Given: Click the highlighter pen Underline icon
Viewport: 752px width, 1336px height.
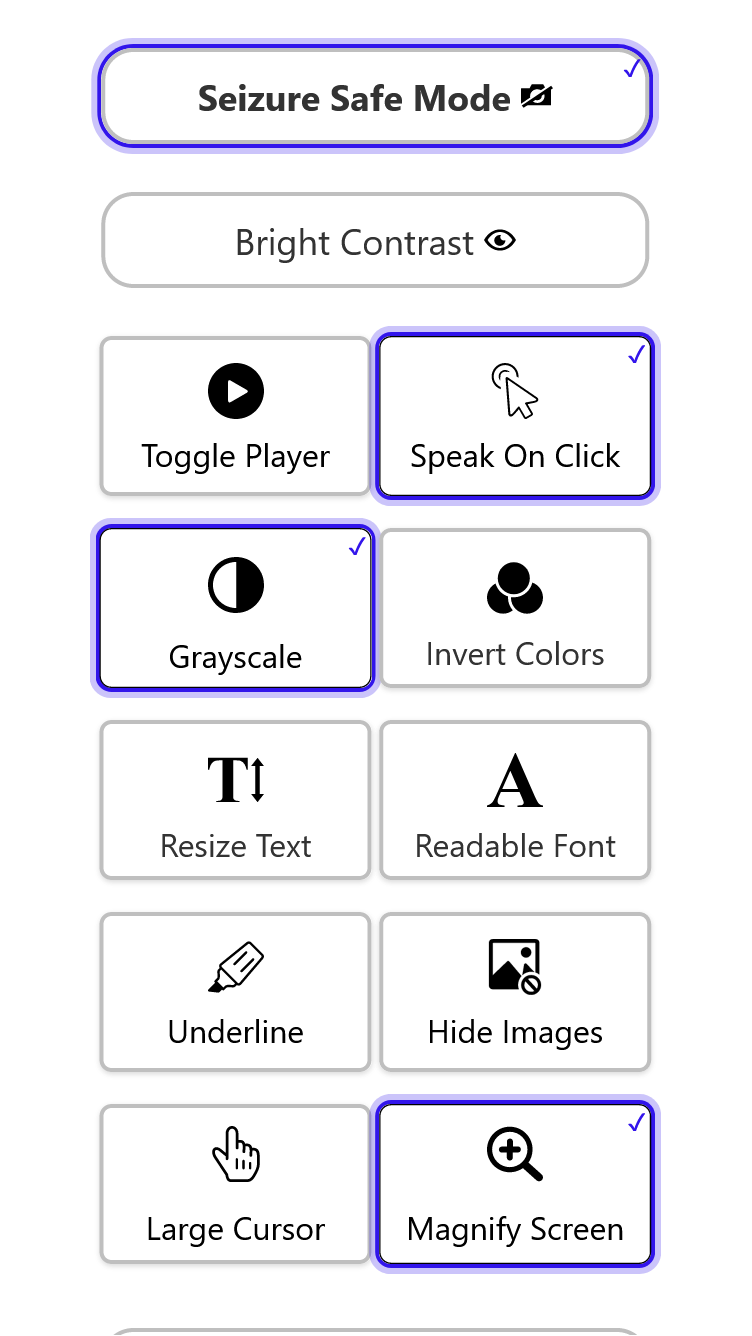Looking at the screenshot, I should click(x=235, y=966).
